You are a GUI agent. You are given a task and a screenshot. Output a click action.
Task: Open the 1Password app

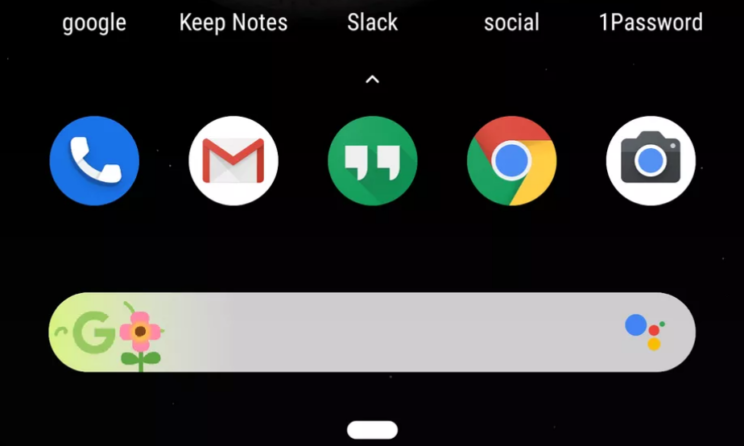650,22
